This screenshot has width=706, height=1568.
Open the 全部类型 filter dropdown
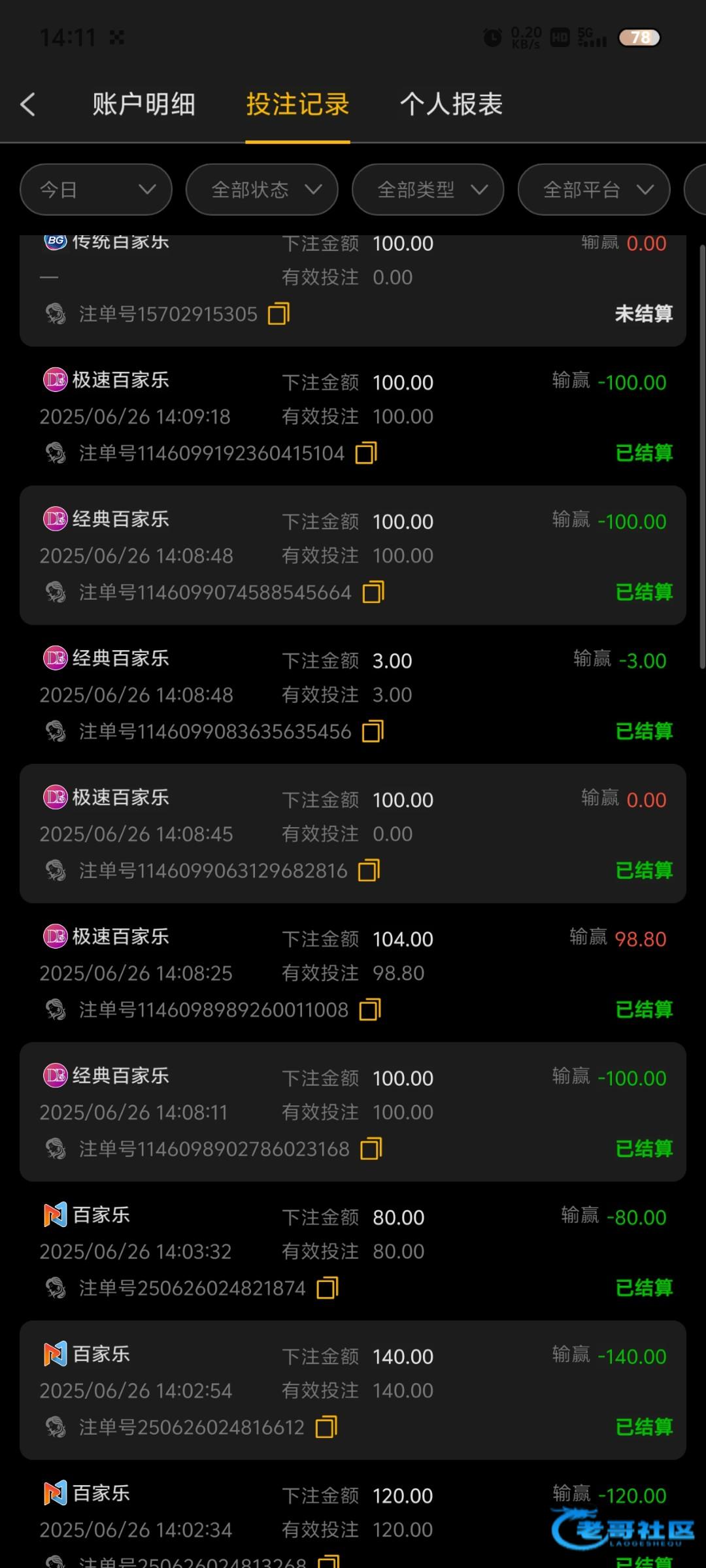pos(428,189)
